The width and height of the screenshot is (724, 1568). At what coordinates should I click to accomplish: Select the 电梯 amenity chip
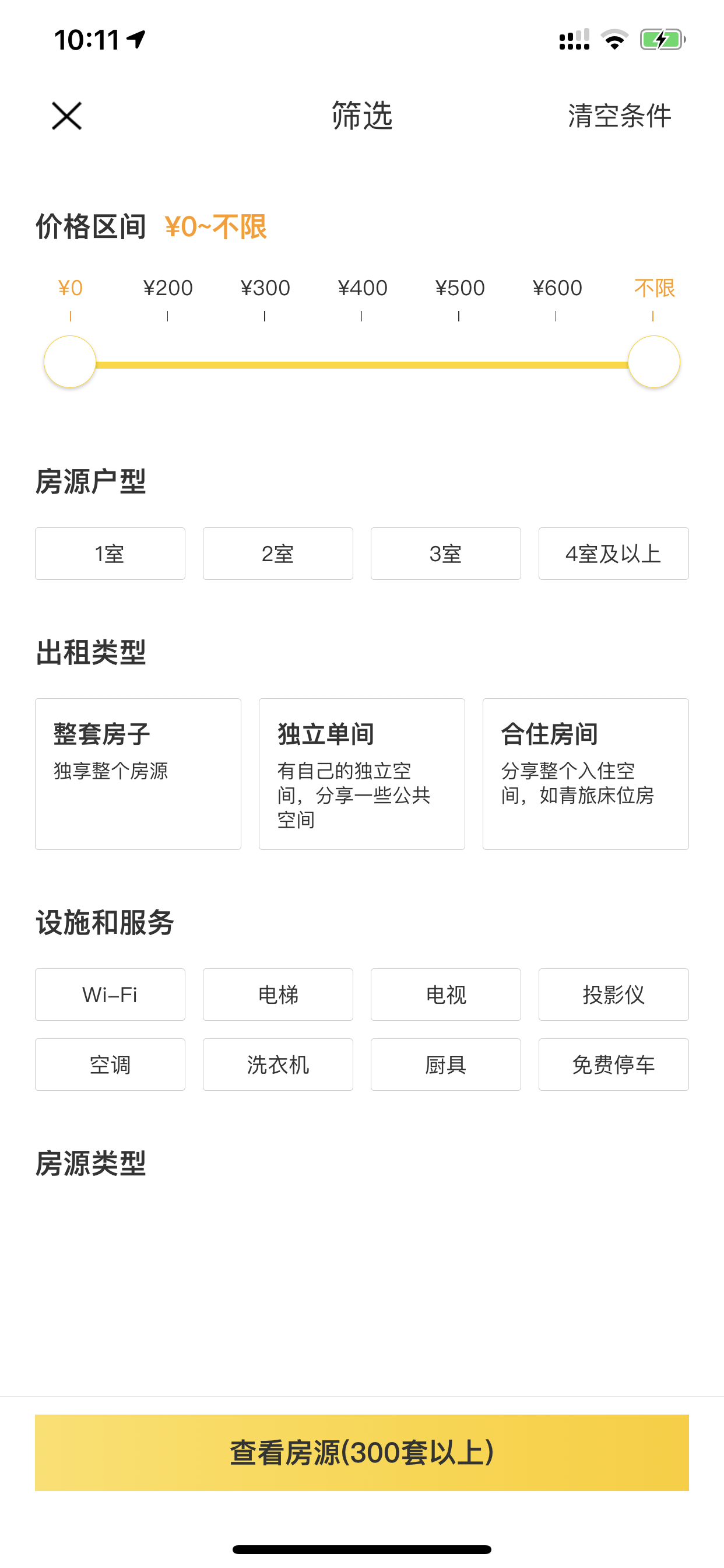[x=278, y=995]
